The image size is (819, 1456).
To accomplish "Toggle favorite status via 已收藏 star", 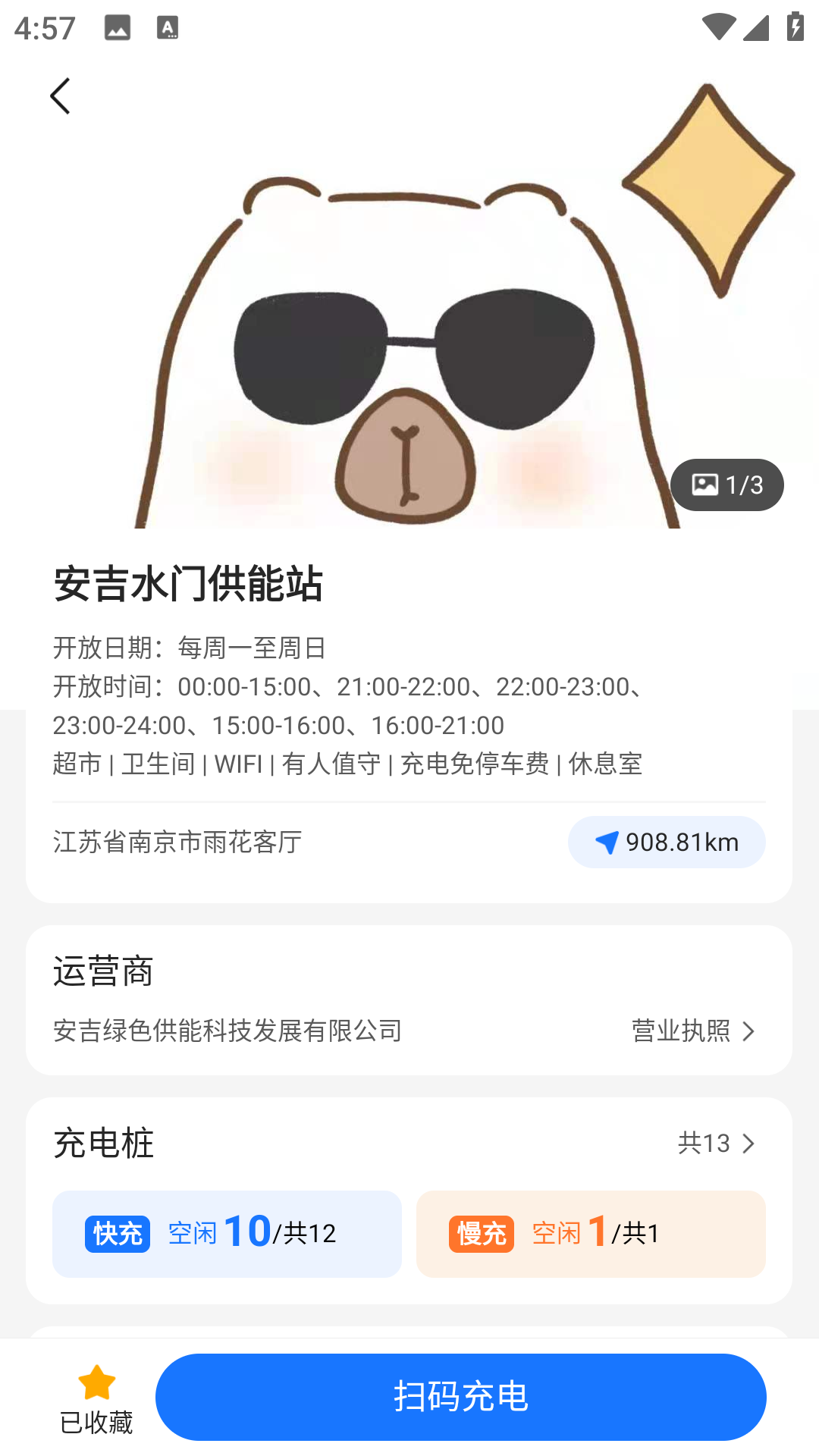I will point(96,1399).
